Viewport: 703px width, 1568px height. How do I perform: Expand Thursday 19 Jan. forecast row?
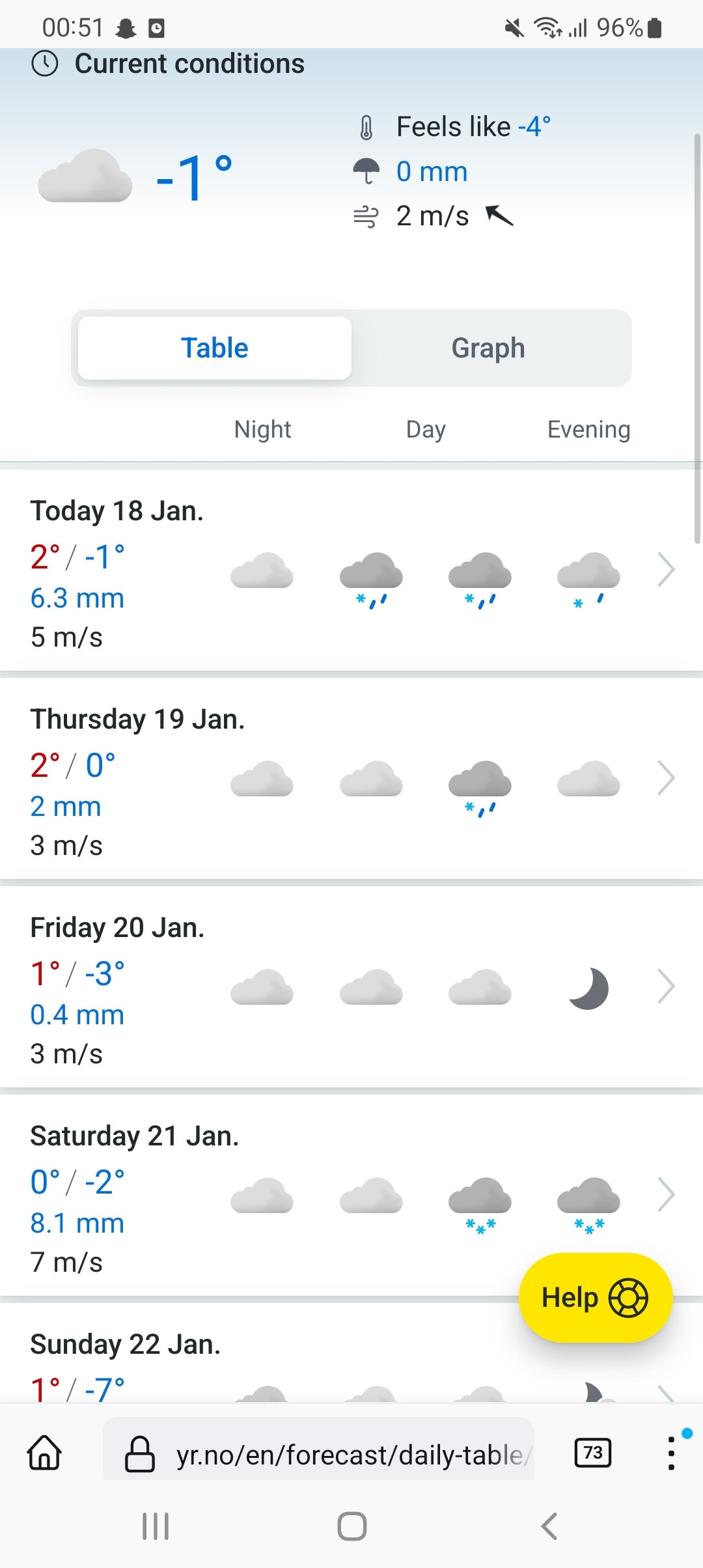(x=666, y=779)
